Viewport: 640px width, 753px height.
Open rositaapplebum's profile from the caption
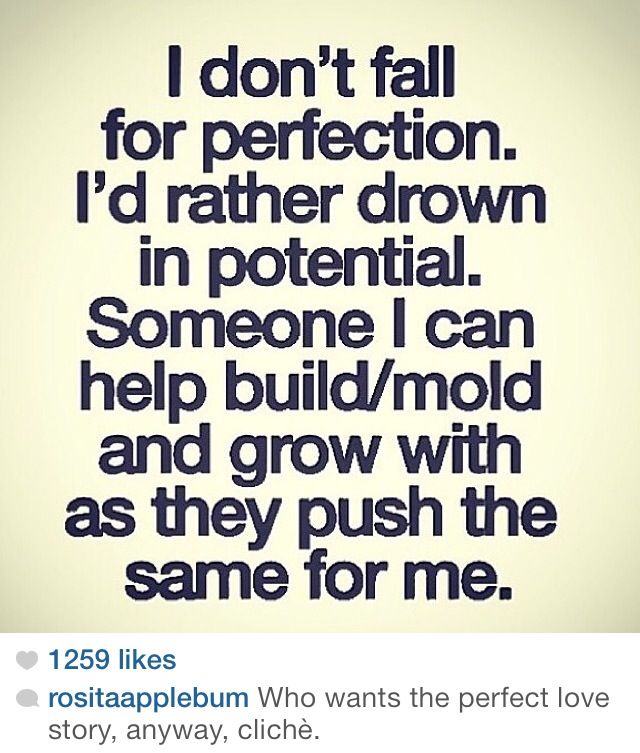(151, 698)
